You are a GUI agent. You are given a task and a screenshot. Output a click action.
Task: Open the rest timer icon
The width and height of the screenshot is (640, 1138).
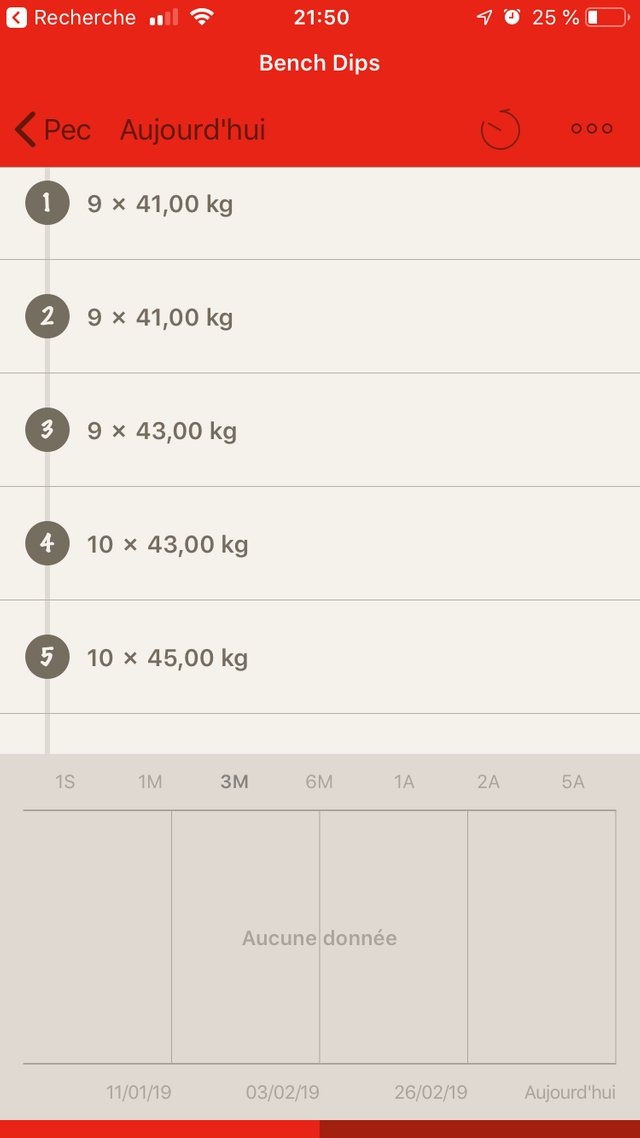click(x=501, y=129)
